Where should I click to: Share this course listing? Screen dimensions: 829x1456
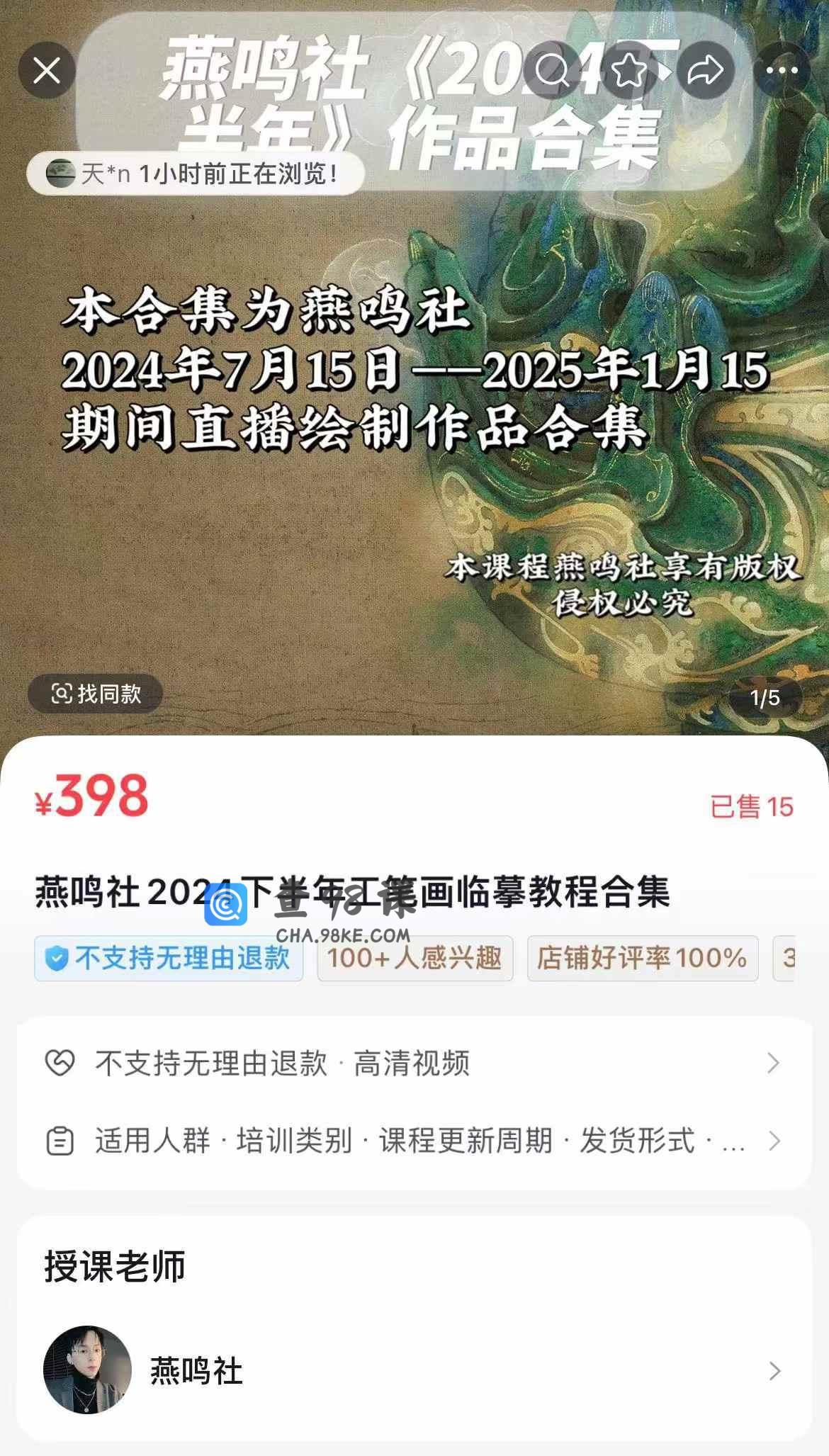[x=705, y=70]
